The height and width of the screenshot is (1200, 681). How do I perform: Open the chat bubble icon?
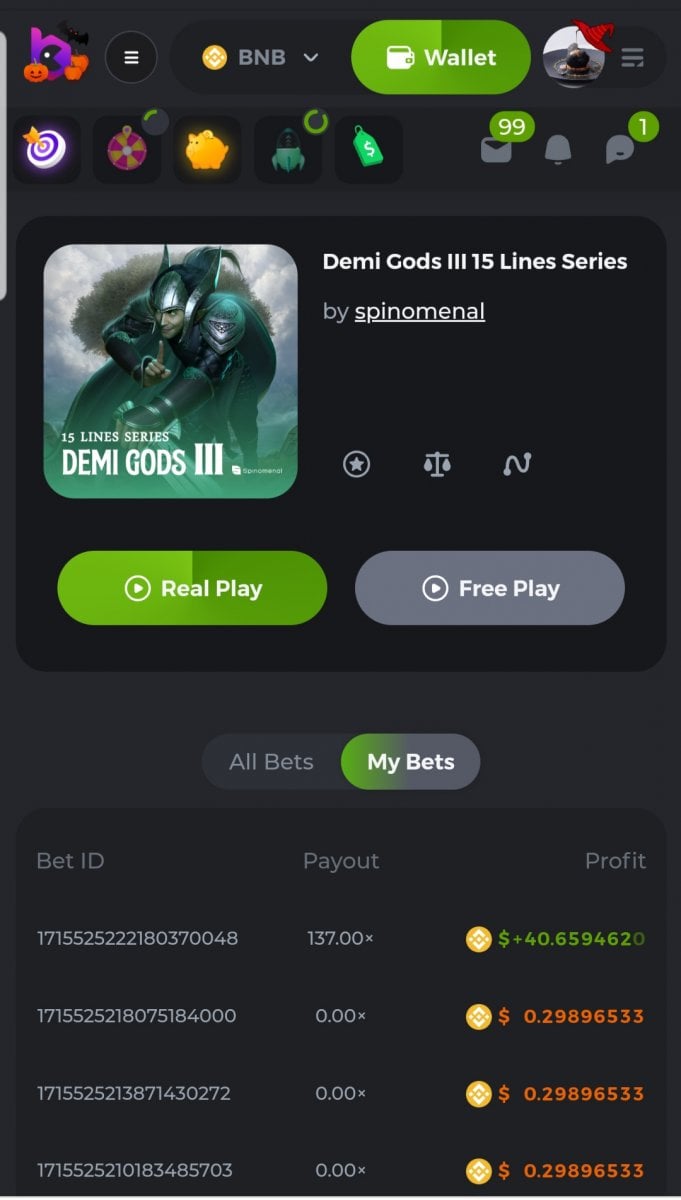(620, 150)
